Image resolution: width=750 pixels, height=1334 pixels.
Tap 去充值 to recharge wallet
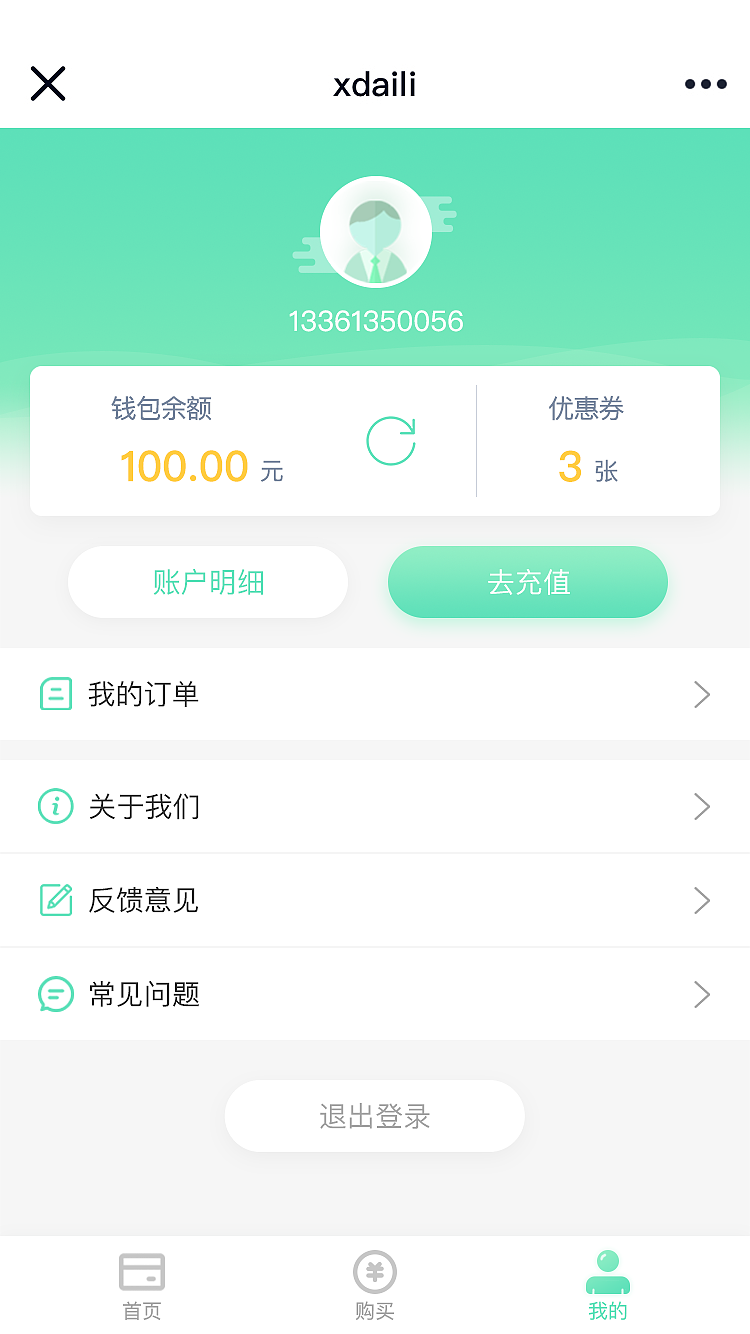[528, 582]
